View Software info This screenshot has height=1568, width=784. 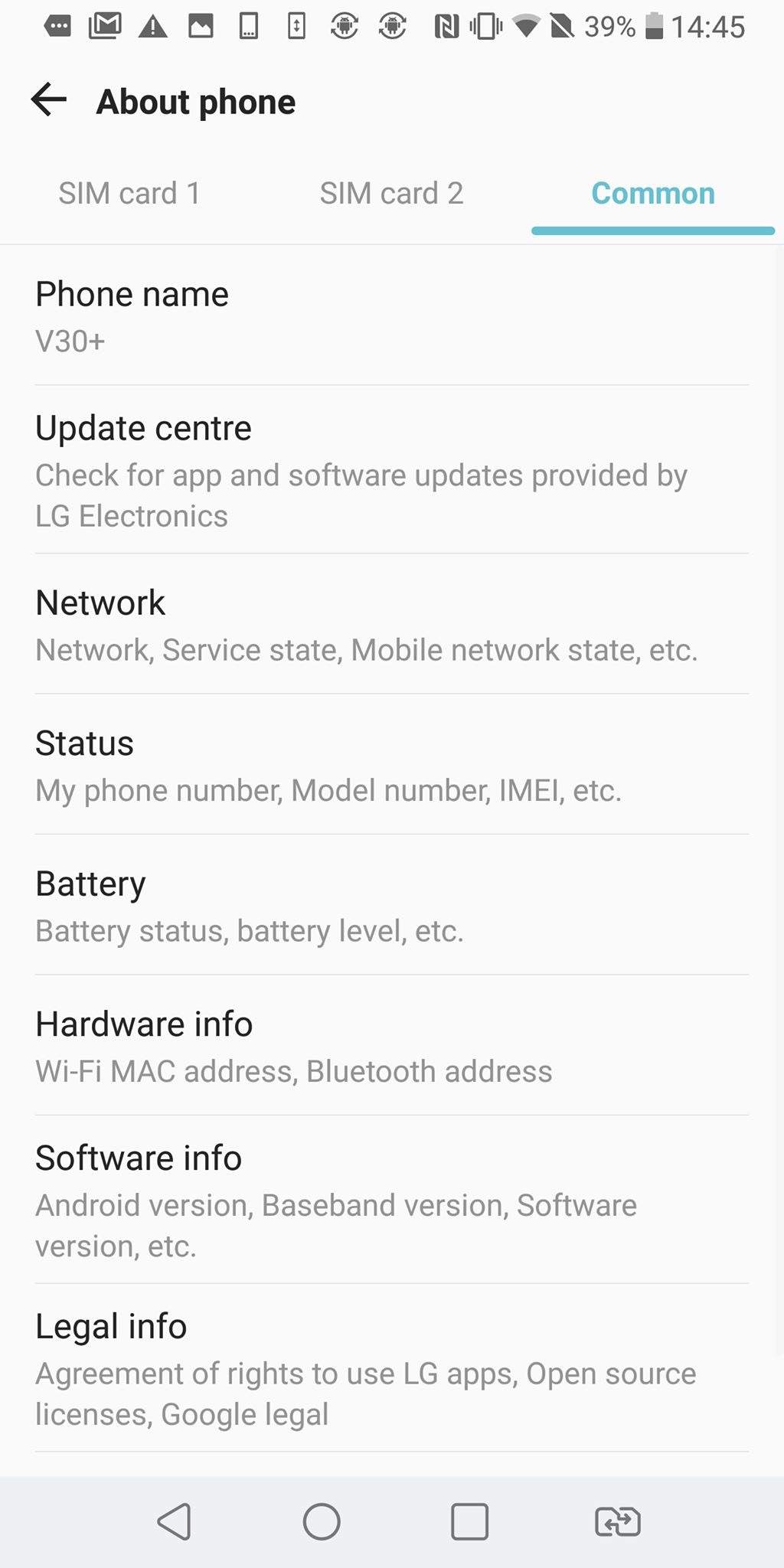[391, 1200]
